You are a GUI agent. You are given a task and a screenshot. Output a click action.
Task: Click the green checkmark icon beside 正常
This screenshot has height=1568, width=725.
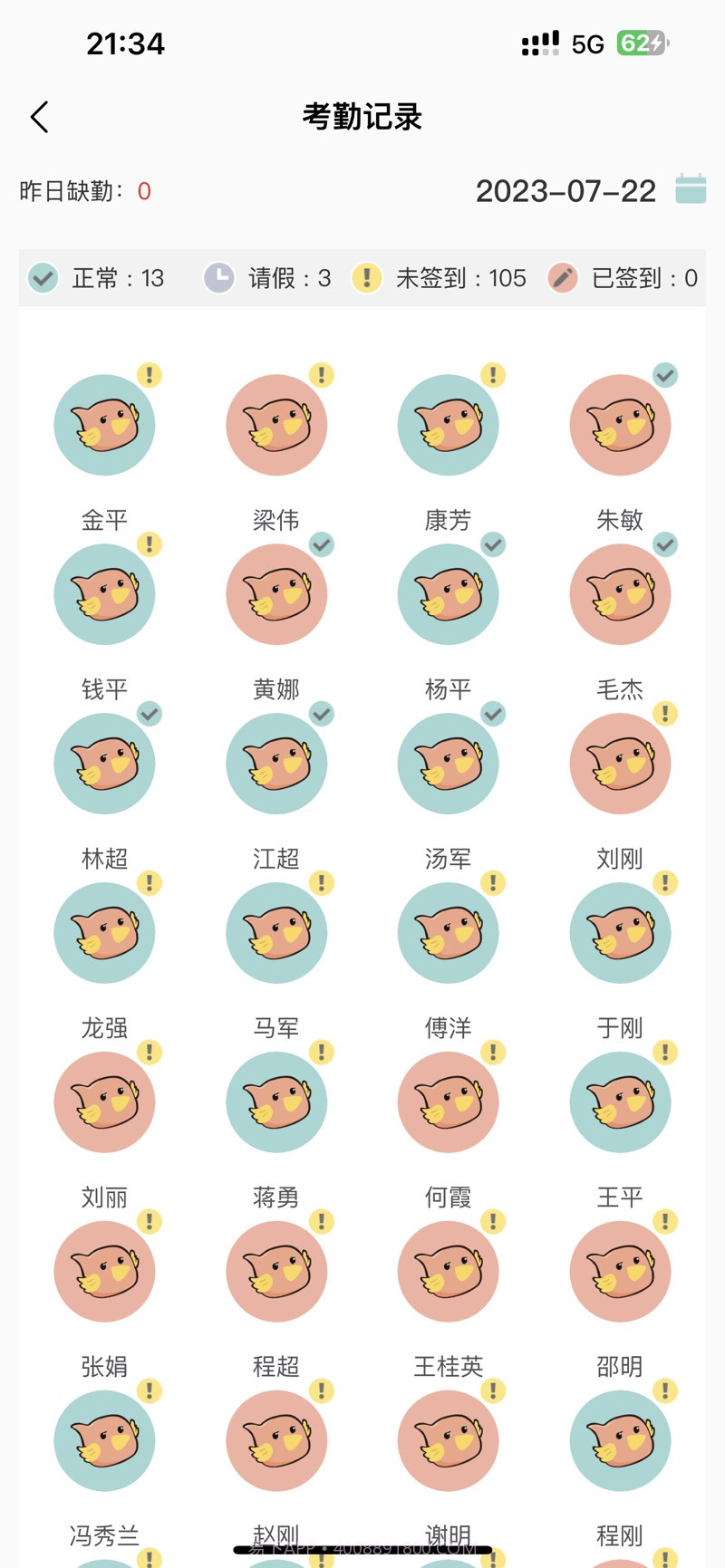click(x=43, y=278)
